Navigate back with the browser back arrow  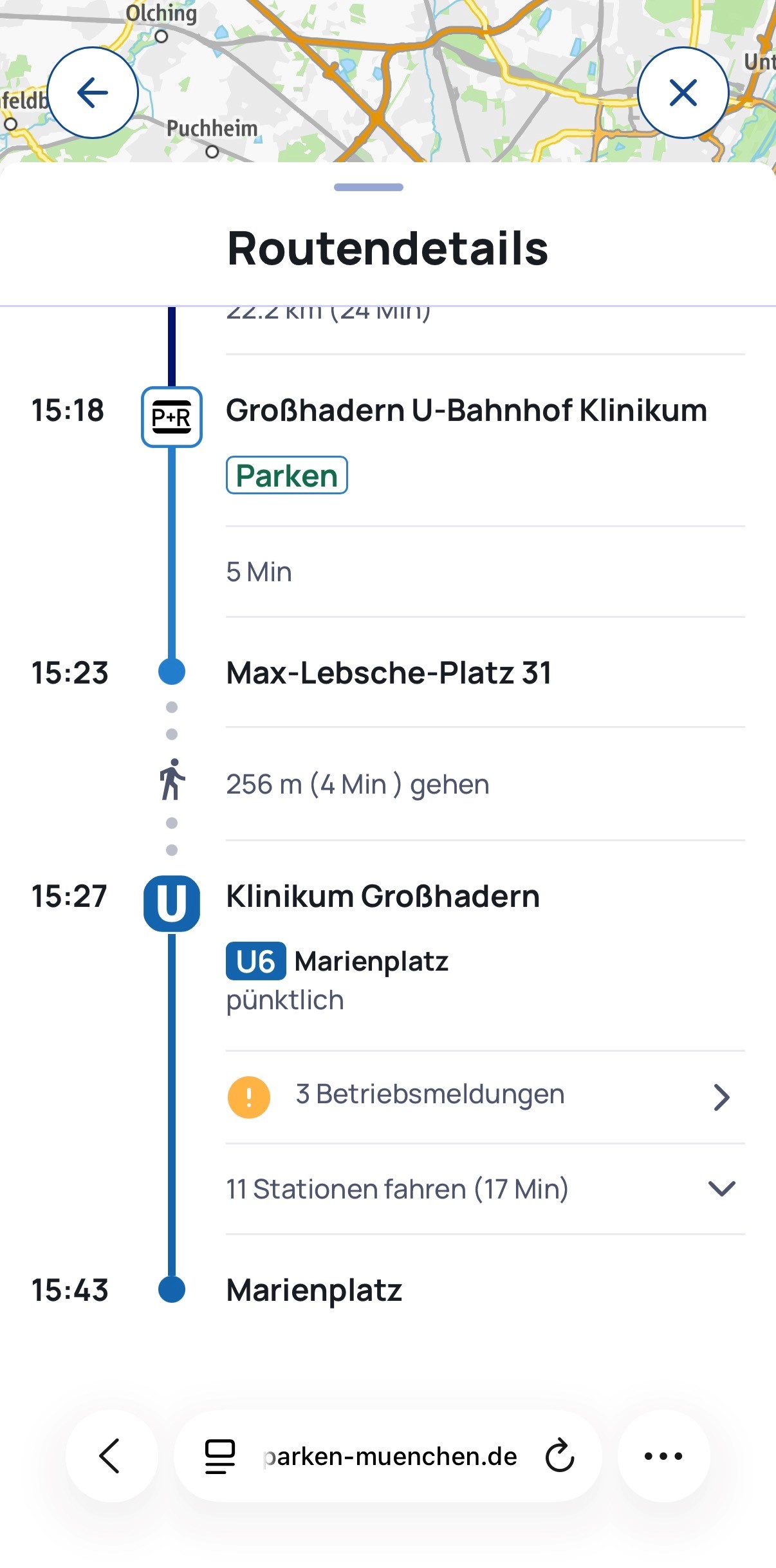[111, 1455]
